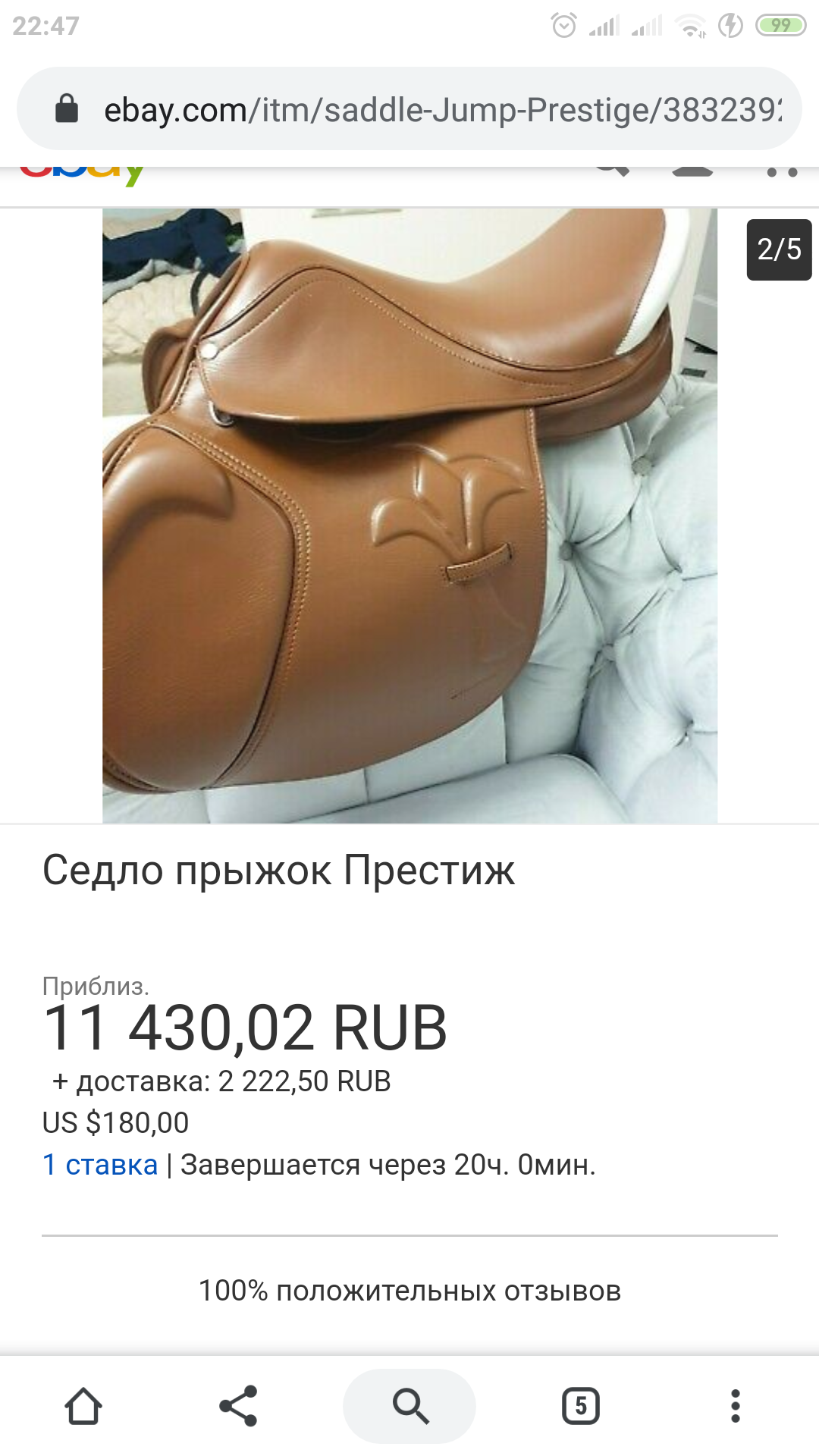Open browser search button
Screen dimensions: 819x1456
409,1407
